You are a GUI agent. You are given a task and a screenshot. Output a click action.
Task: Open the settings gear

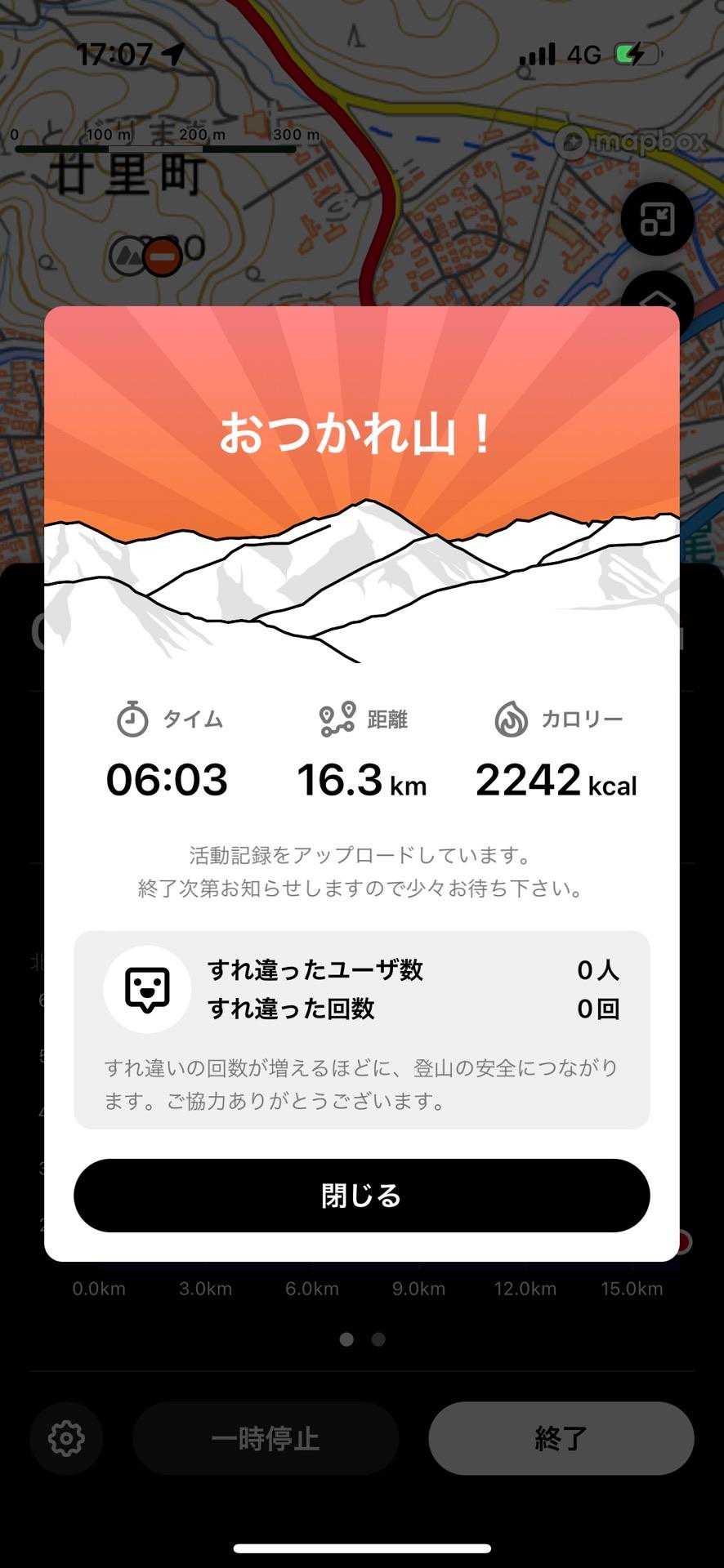(66, 1438)
